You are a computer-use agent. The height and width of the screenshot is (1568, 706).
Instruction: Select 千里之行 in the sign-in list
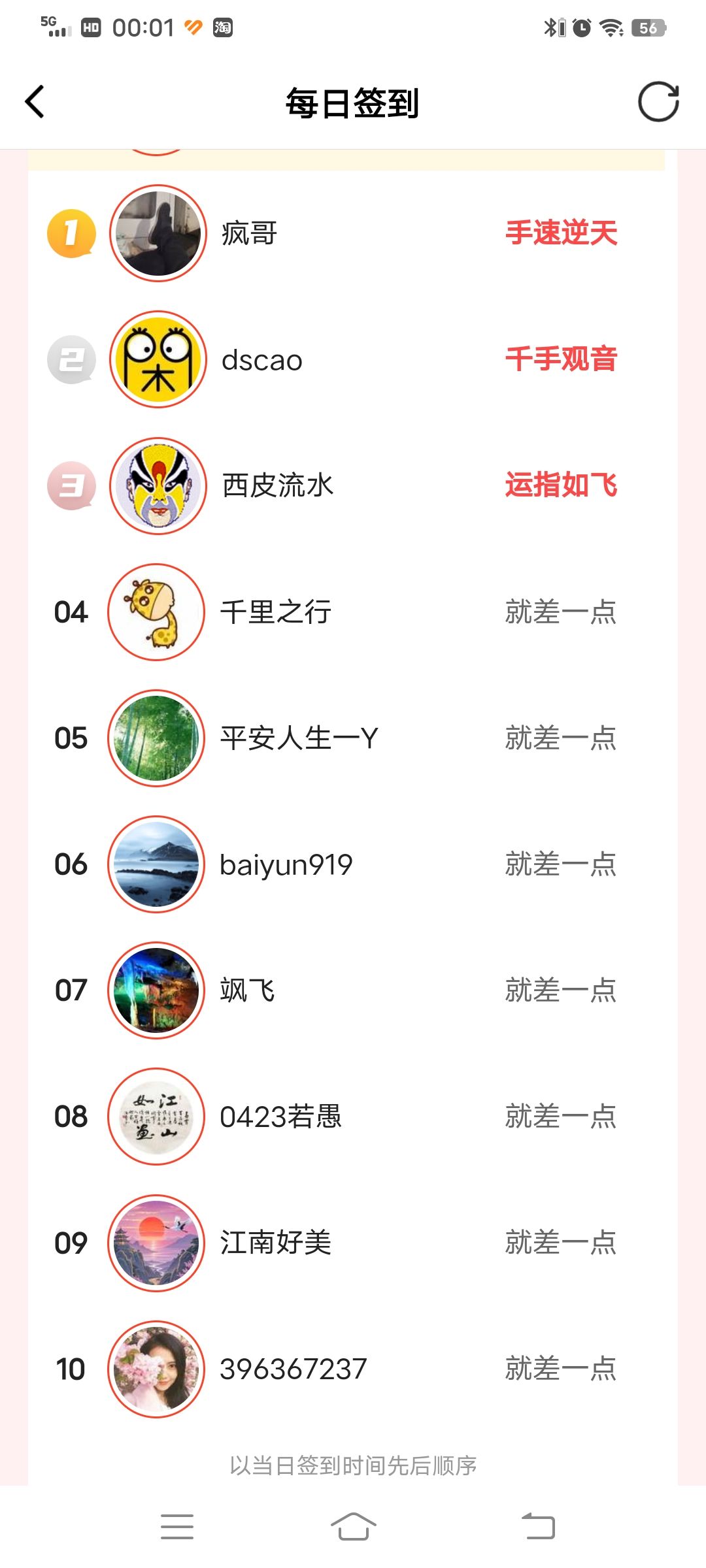(275, 612)
